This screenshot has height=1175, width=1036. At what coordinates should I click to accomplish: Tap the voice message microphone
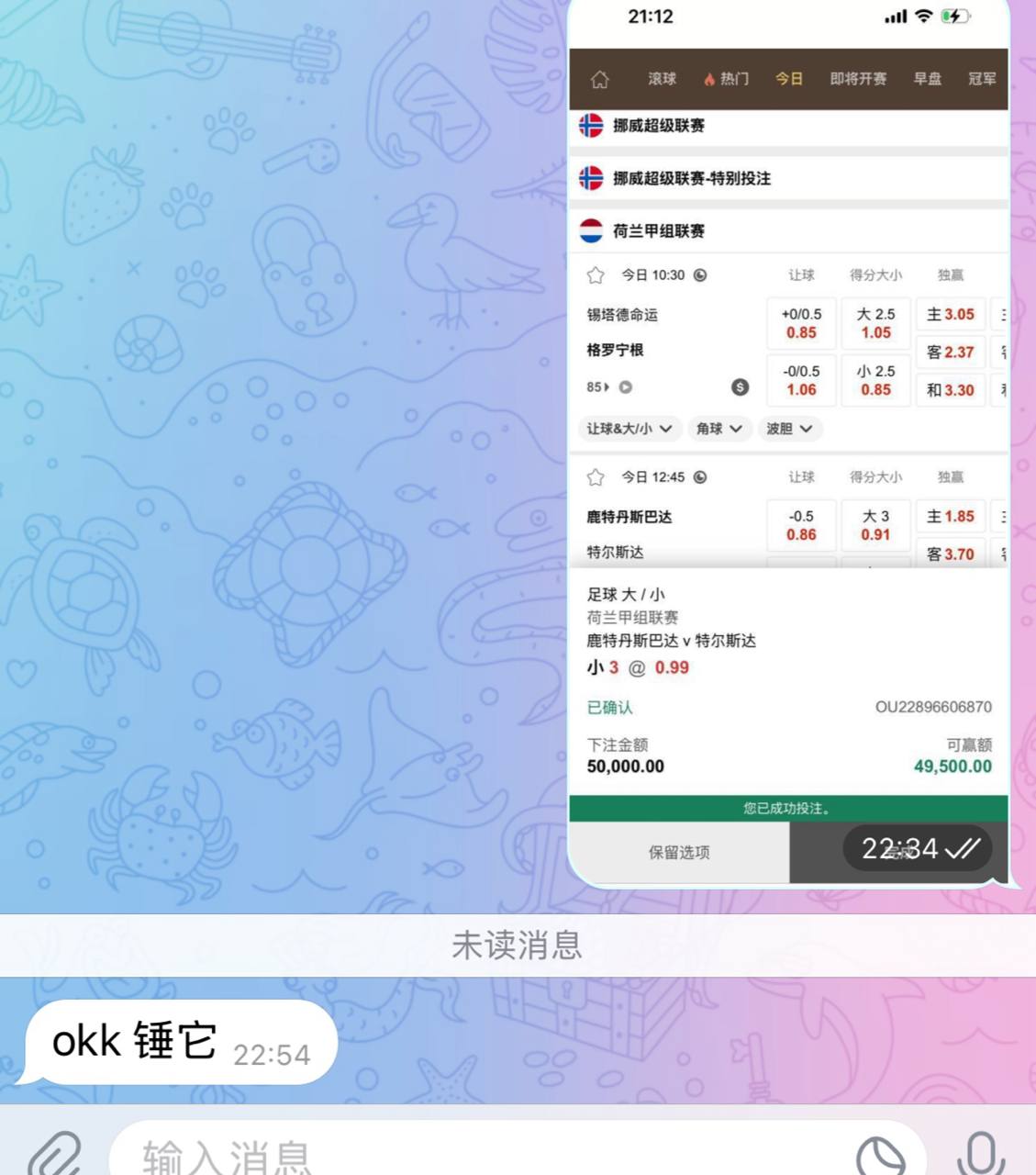click(981, 1153)
